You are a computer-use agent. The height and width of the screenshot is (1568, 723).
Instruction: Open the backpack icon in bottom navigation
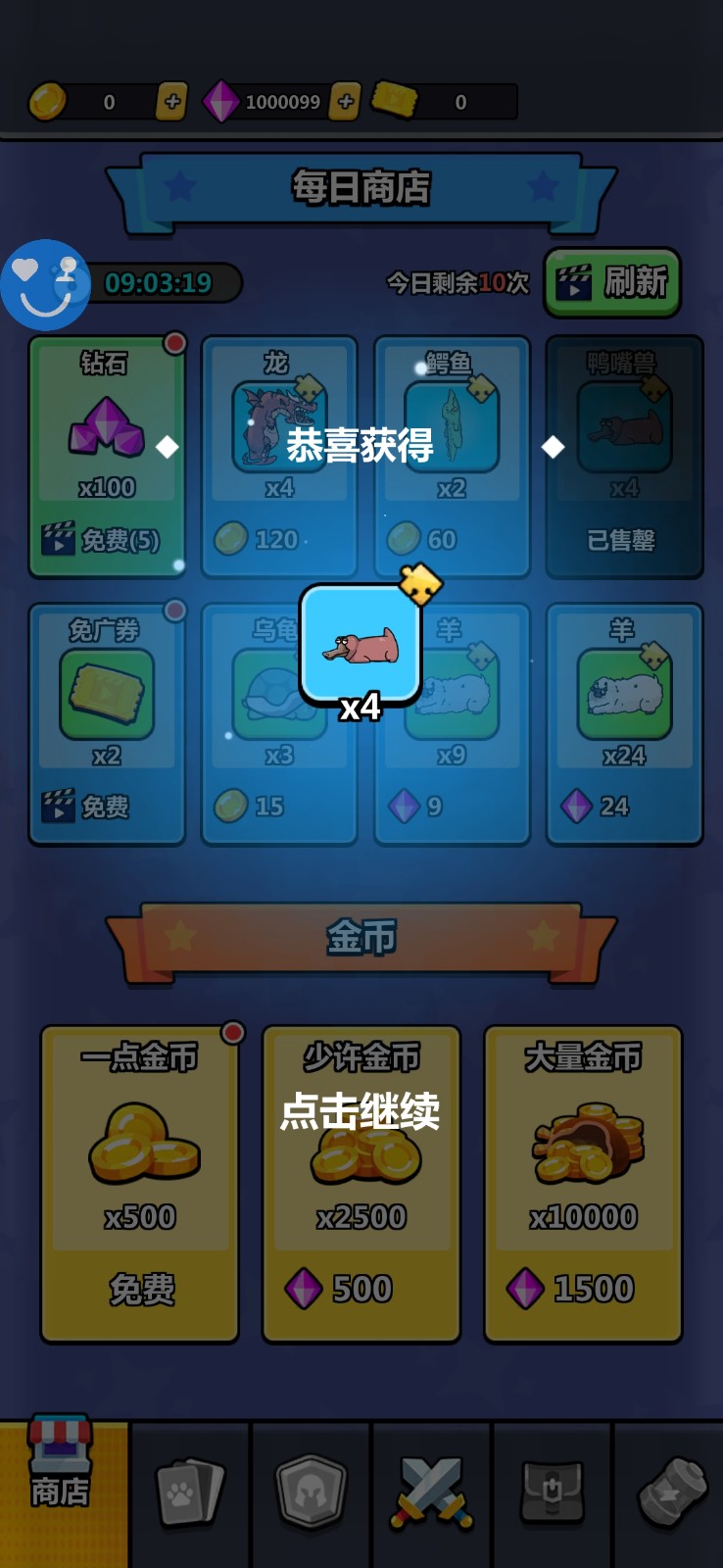pos(553,1492)
